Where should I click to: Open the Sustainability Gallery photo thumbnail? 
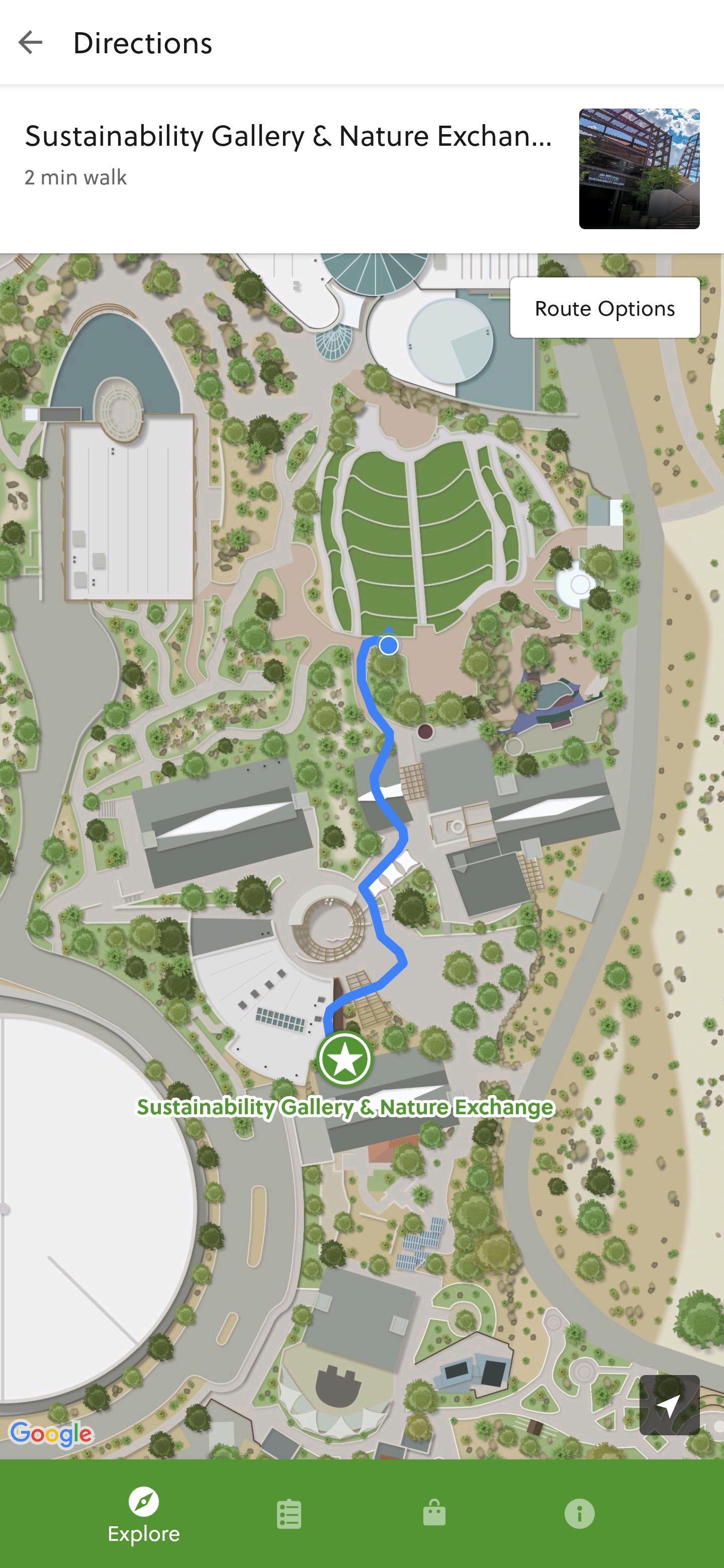pos(639,168)
